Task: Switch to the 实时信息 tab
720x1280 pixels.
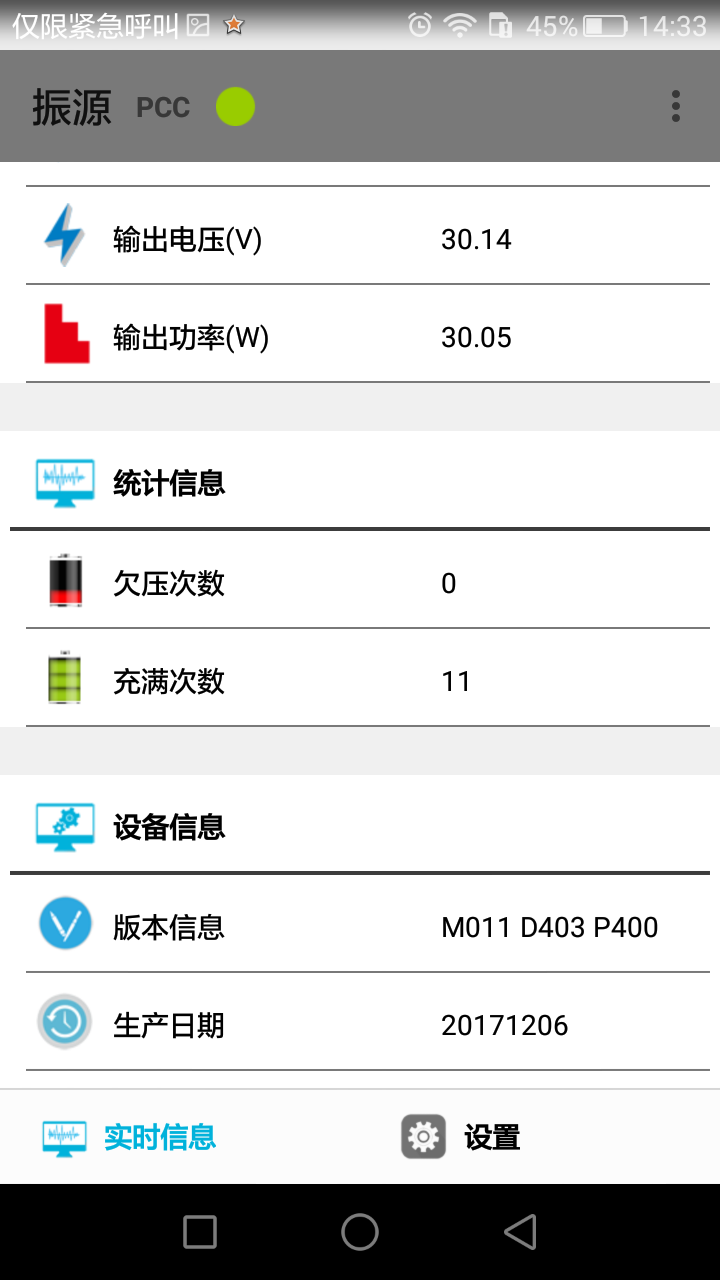Action: pos(130,1137)
